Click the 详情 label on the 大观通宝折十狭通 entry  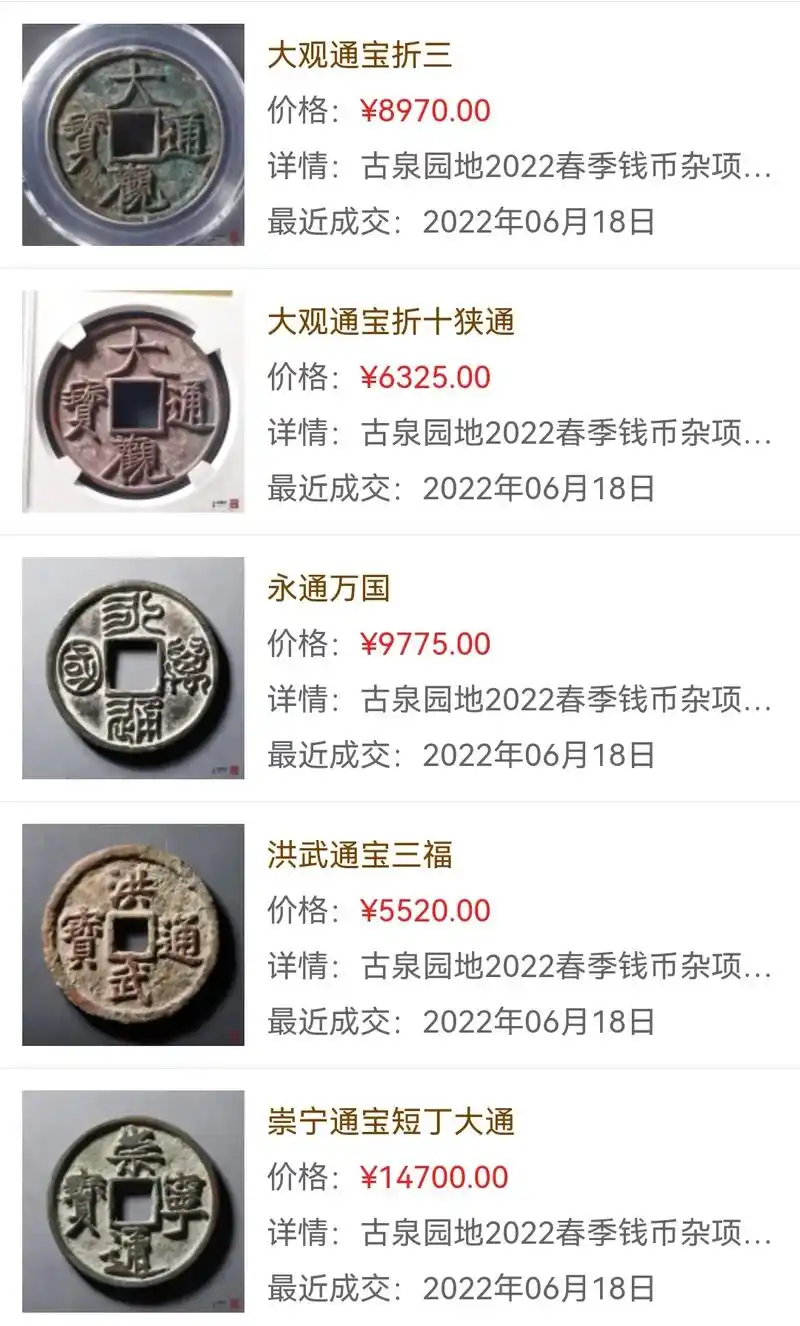click(x=296, y=432)
